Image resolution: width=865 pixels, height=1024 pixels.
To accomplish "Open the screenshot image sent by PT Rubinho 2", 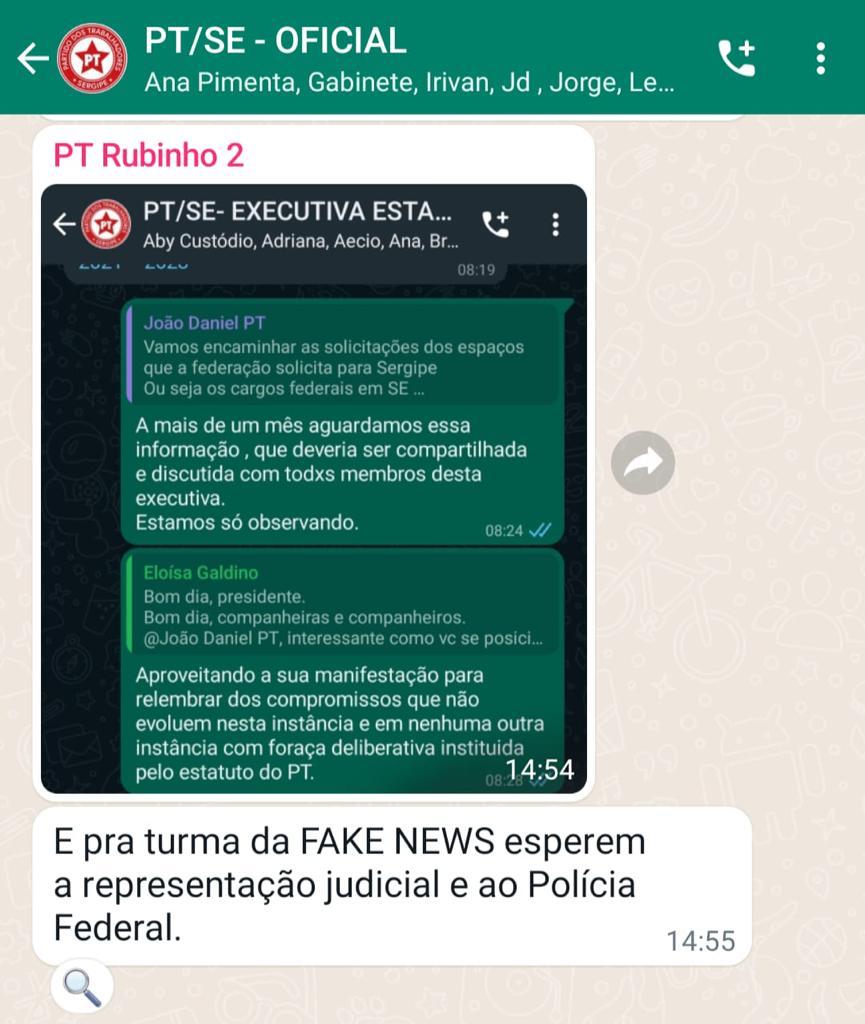I will click(x=313, y=488).
